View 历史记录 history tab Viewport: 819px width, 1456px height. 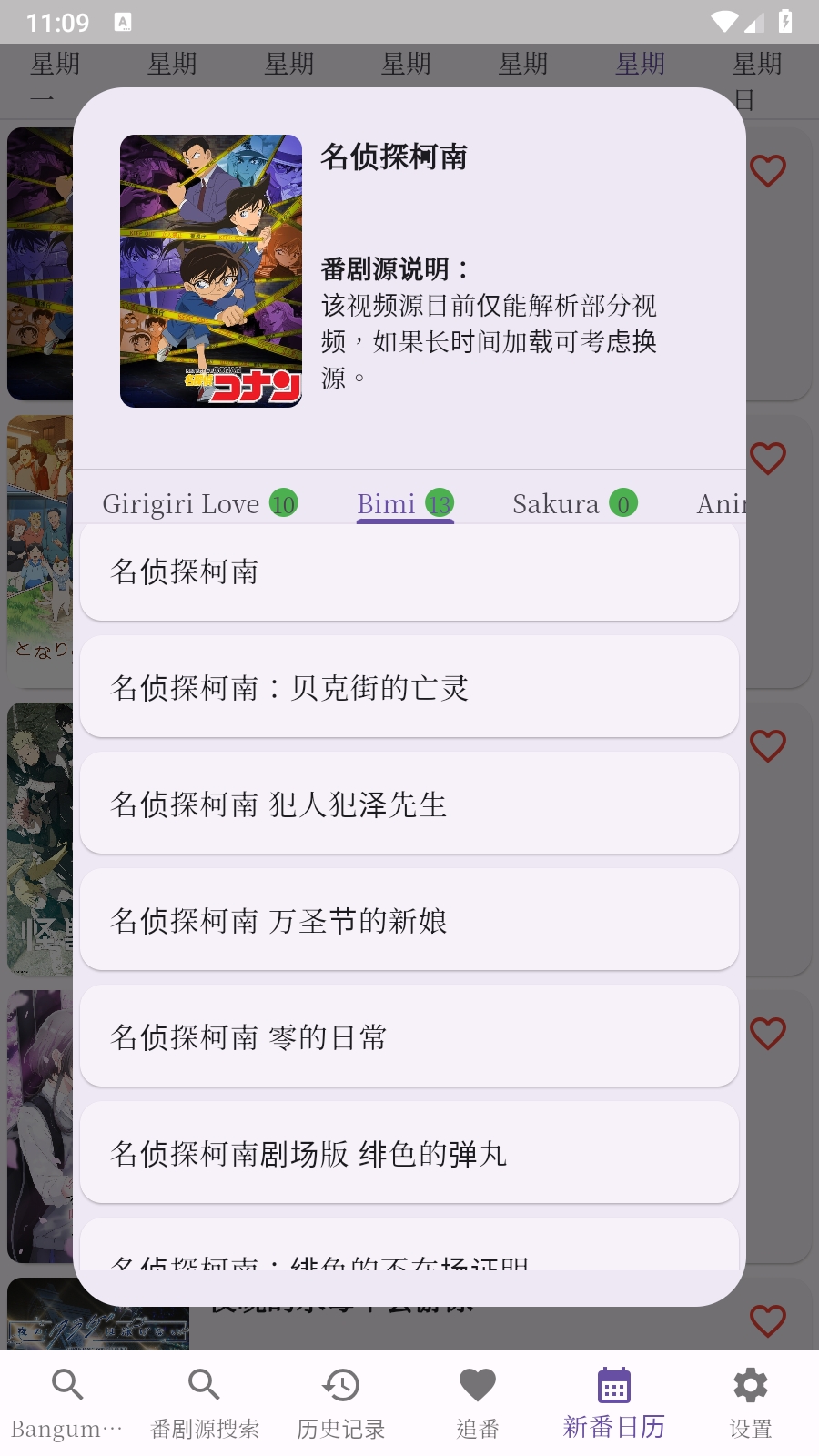tap(341, 1403)
